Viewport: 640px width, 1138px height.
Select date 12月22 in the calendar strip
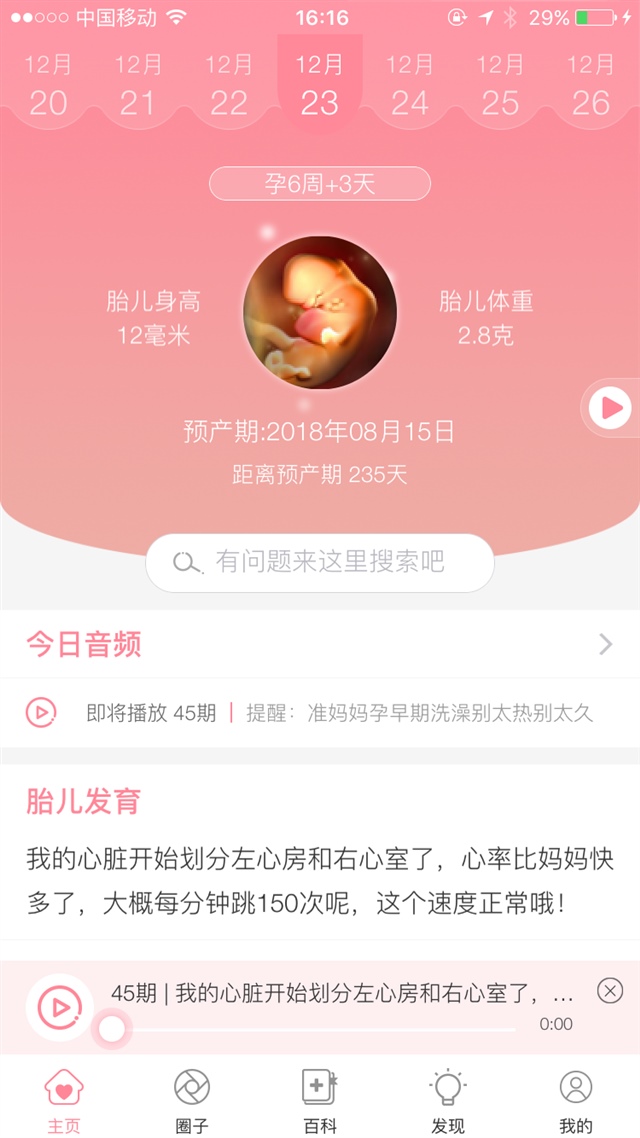tap(229, 86)
